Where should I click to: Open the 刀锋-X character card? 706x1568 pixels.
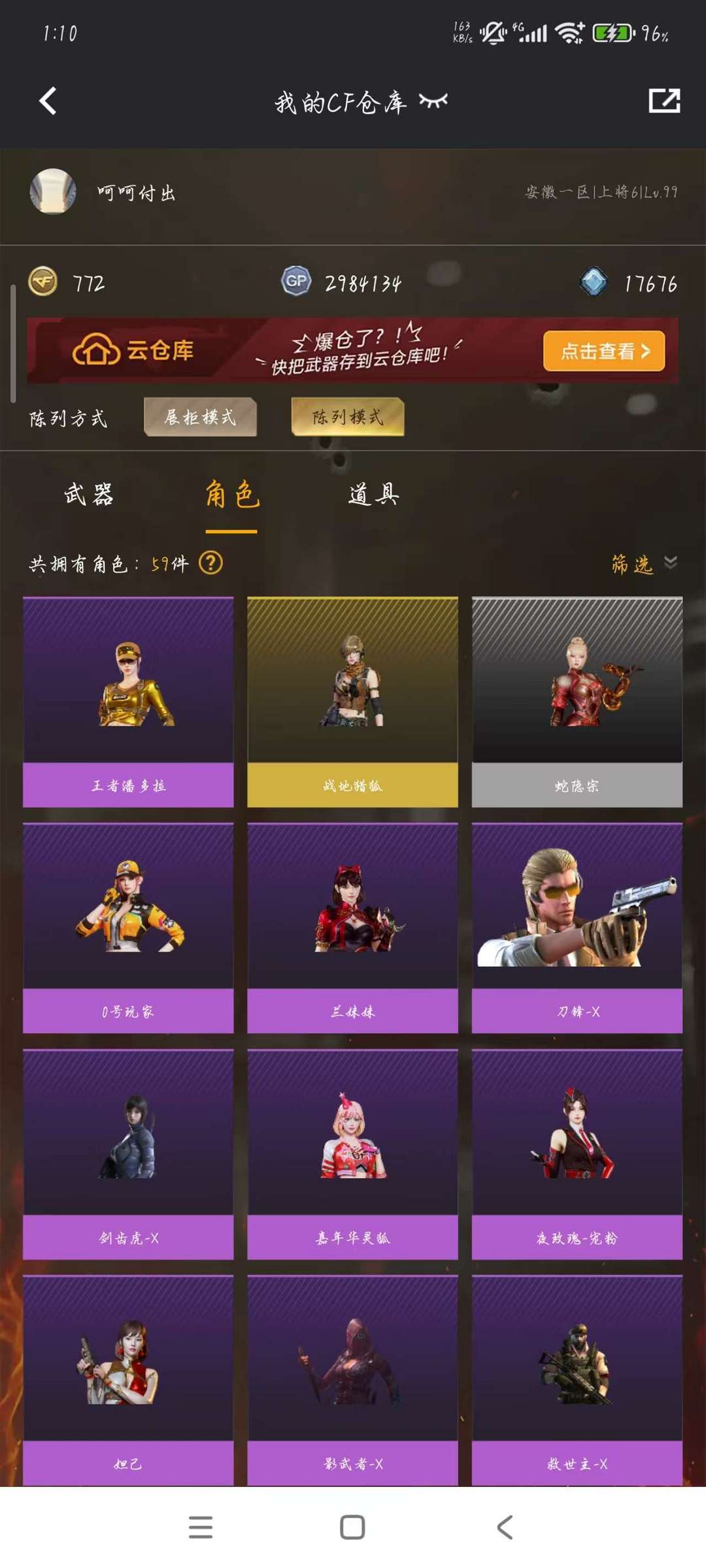coord(577,928)
